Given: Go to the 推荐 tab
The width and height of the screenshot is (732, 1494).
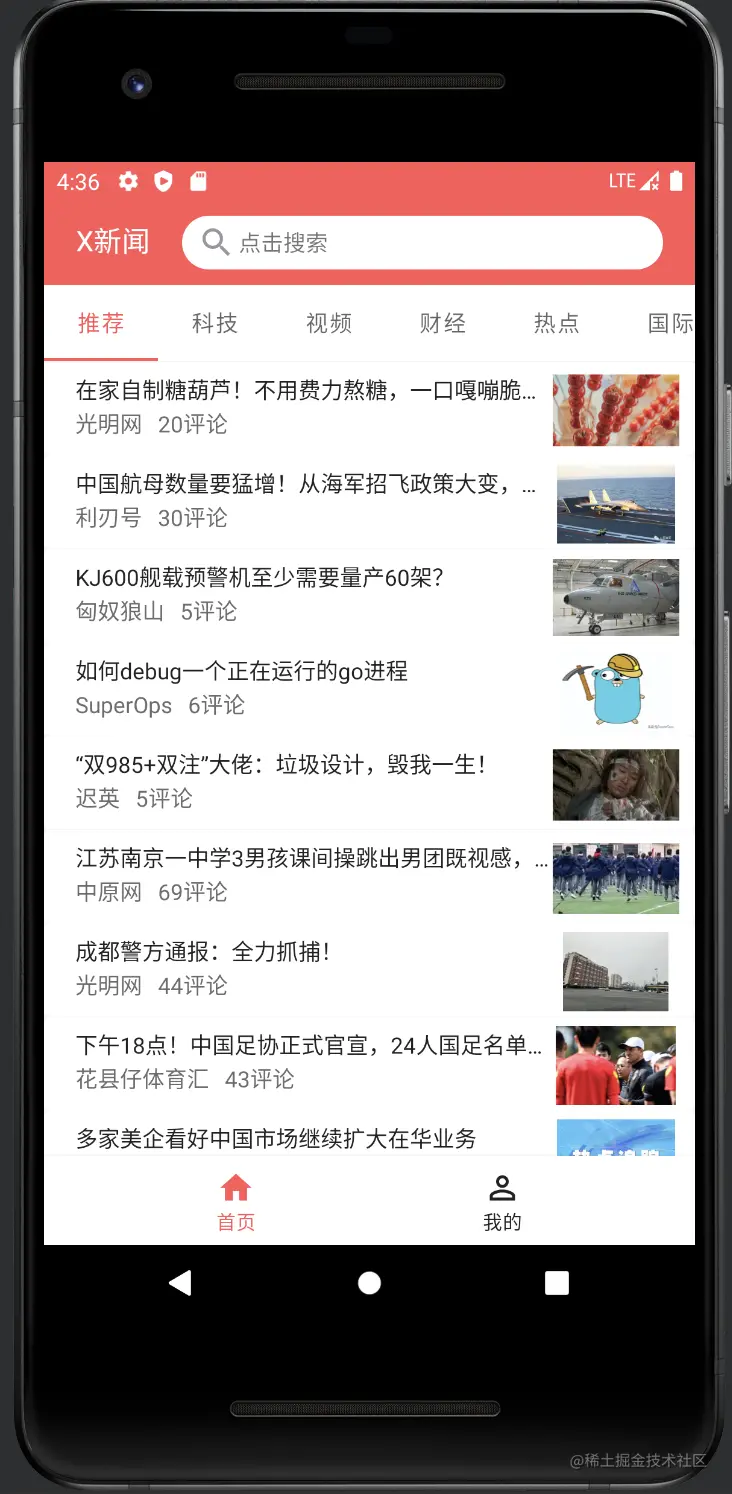Looking at the screenshot, I should tap(101, 323).
